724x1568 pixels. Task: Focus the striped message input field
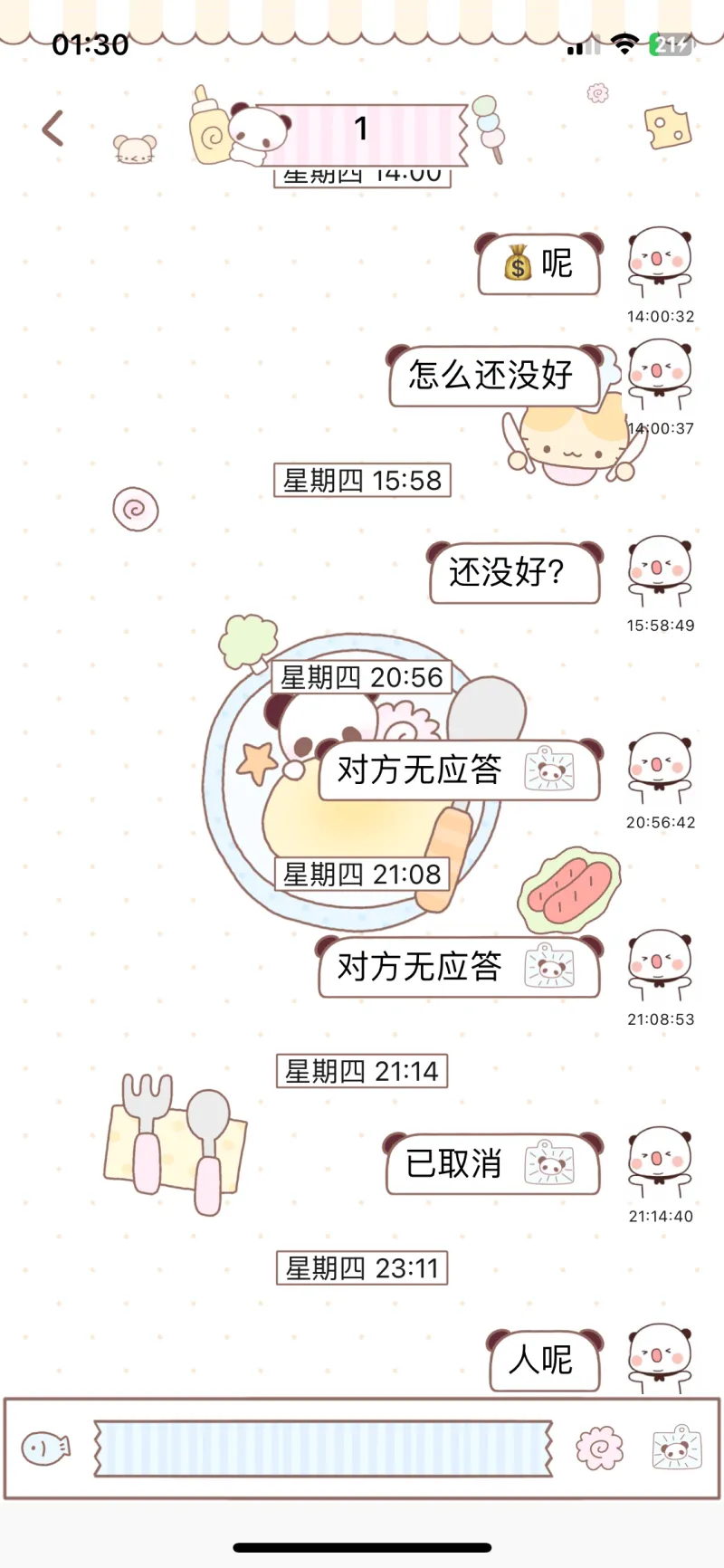pyautogui.click(x=323, y=1448)
